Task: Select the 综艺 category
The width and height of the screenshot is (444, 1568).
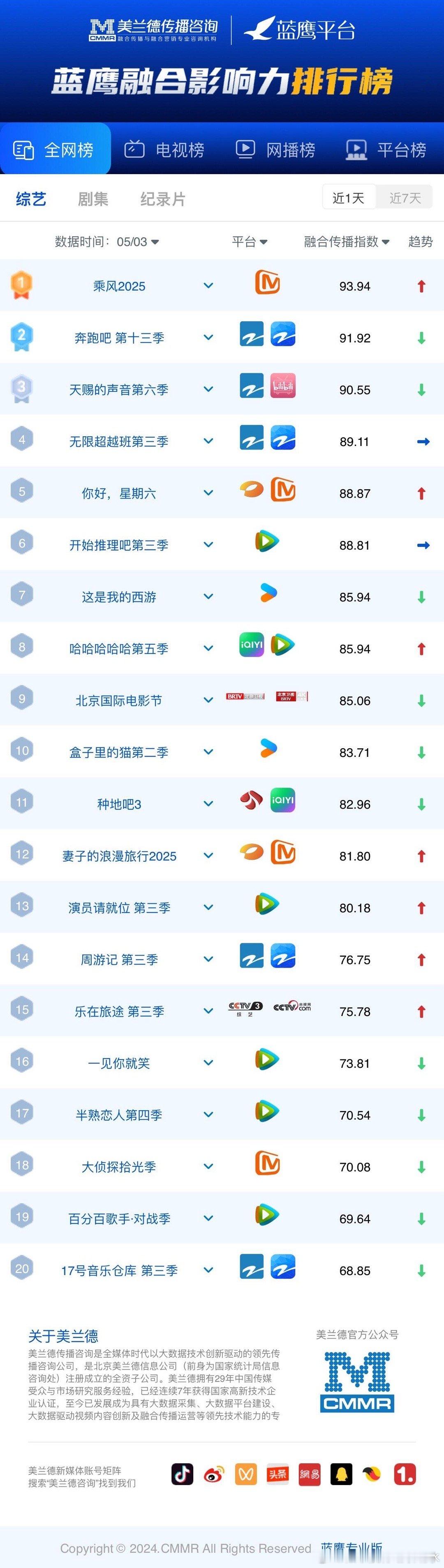Action: point(31,199)
